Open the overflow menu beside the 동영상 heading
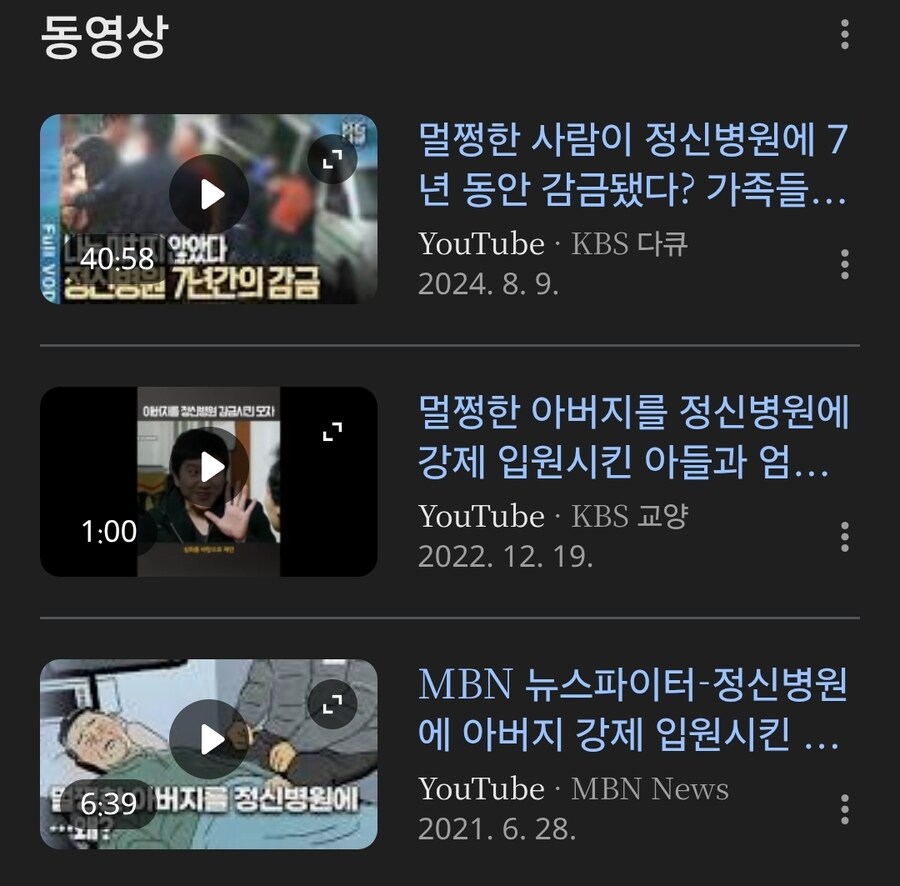Screen dimensions: 900x886 845,35
